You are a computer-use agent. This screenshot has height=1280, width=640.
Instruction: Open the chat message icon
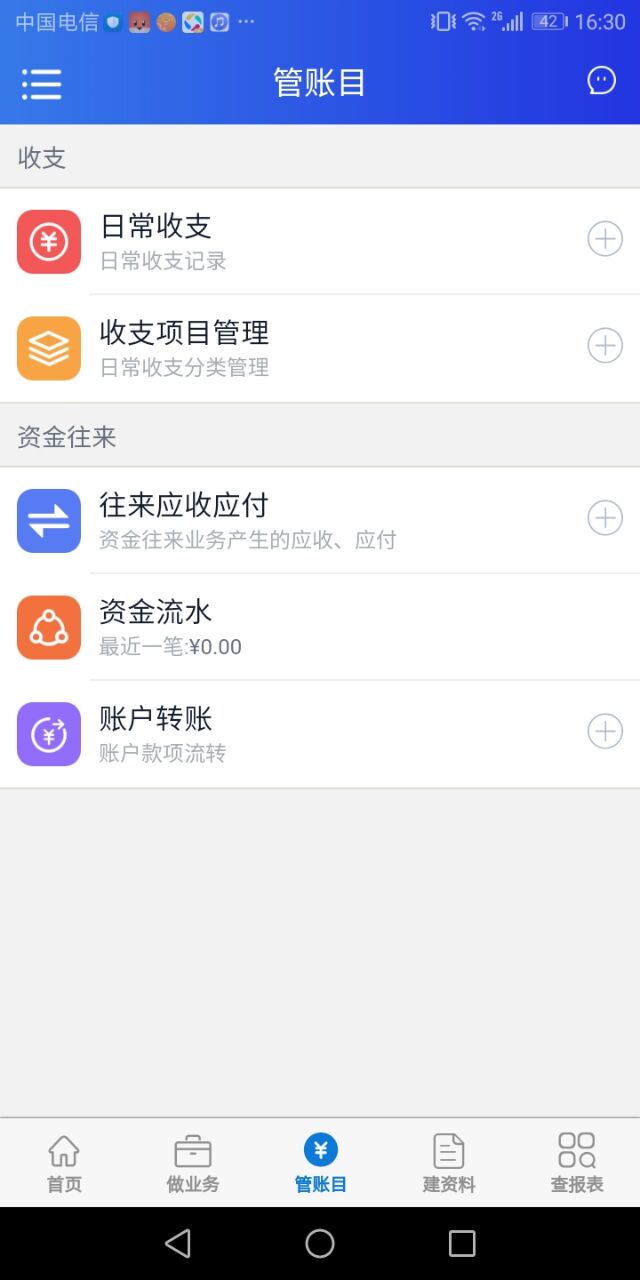point(601,81)
